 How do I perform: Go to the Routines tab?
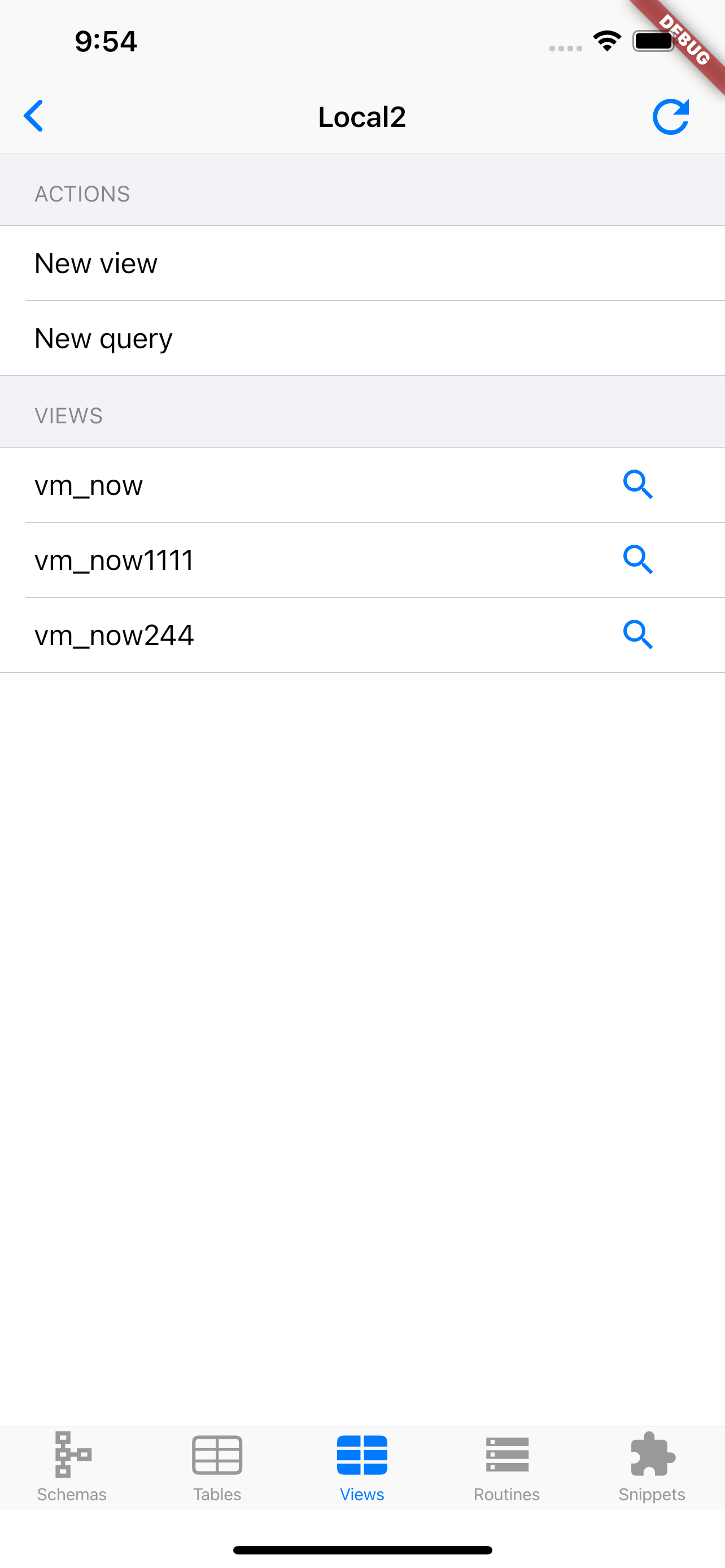(x=507, y=1467)
